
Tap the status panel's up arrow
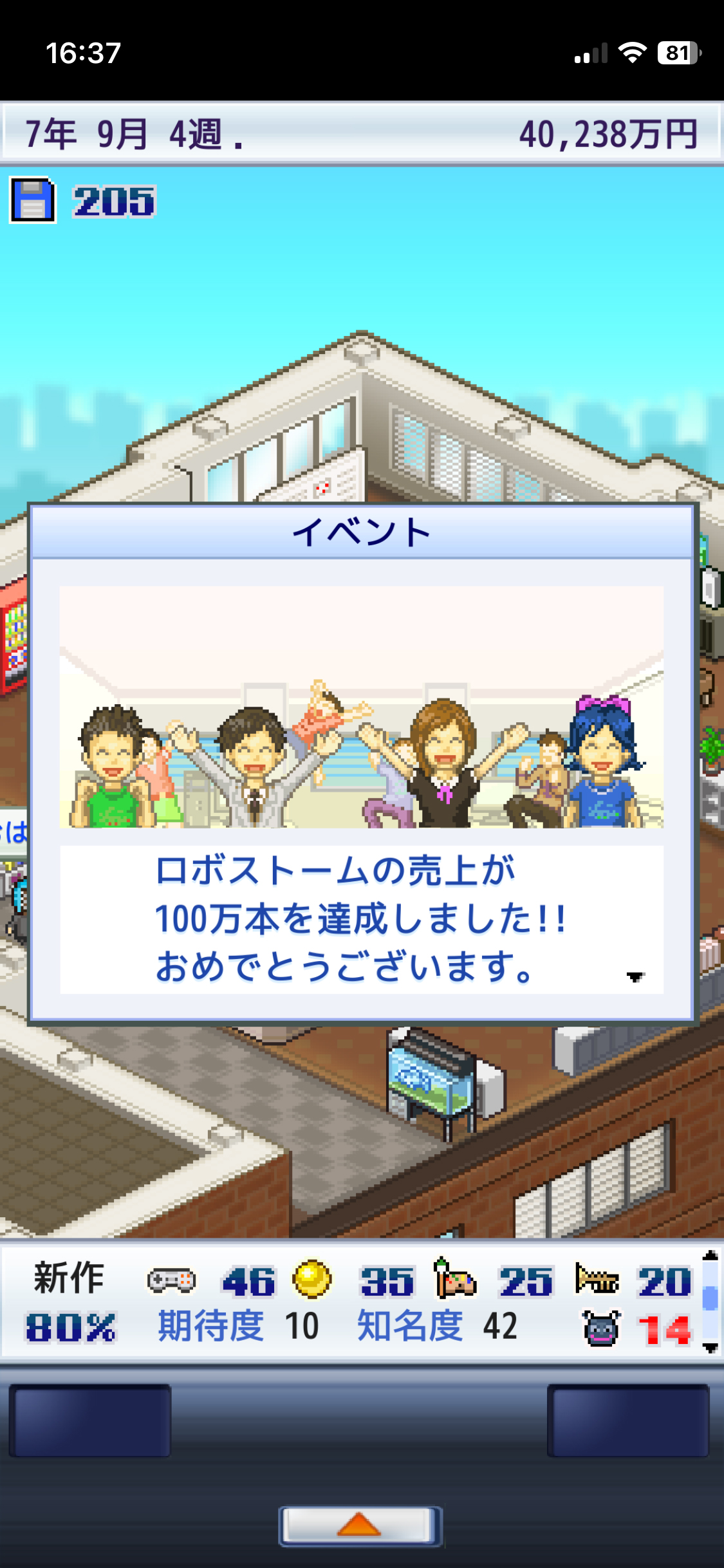(710, 1255)
